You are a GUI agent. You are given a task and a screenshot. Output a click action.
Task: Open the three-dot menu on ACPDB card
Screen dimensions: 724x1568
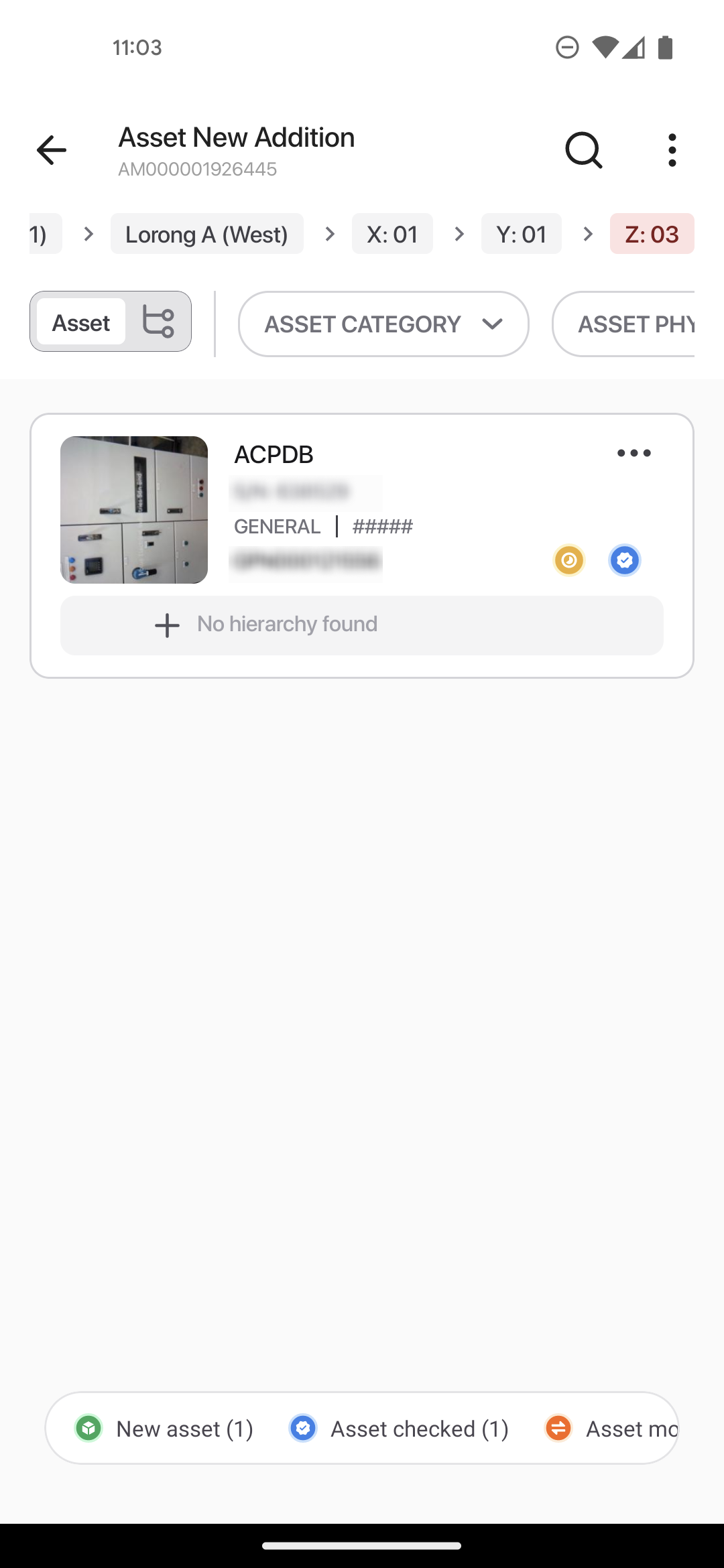[634, 453]
